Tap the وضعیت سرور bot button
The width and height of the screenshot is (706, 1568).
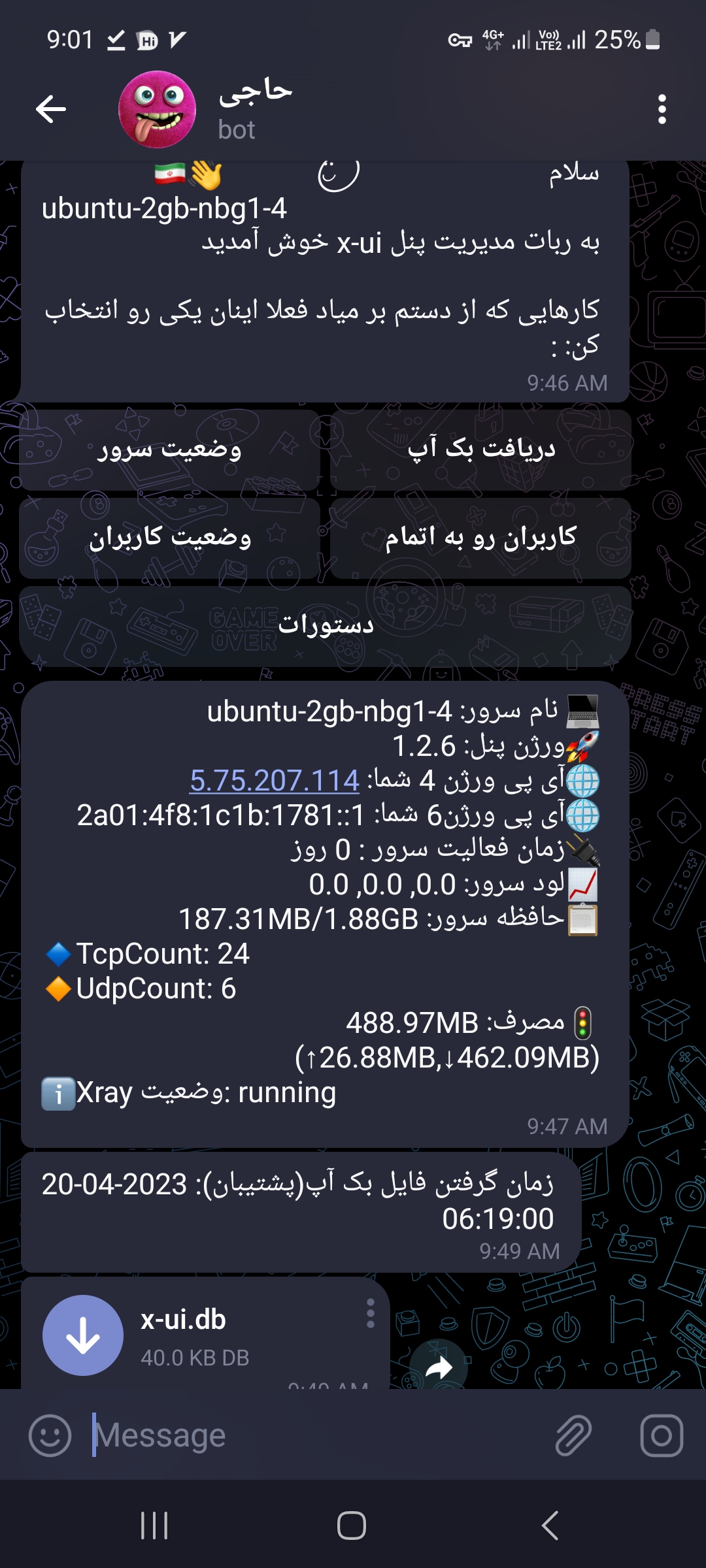[170, 449]
